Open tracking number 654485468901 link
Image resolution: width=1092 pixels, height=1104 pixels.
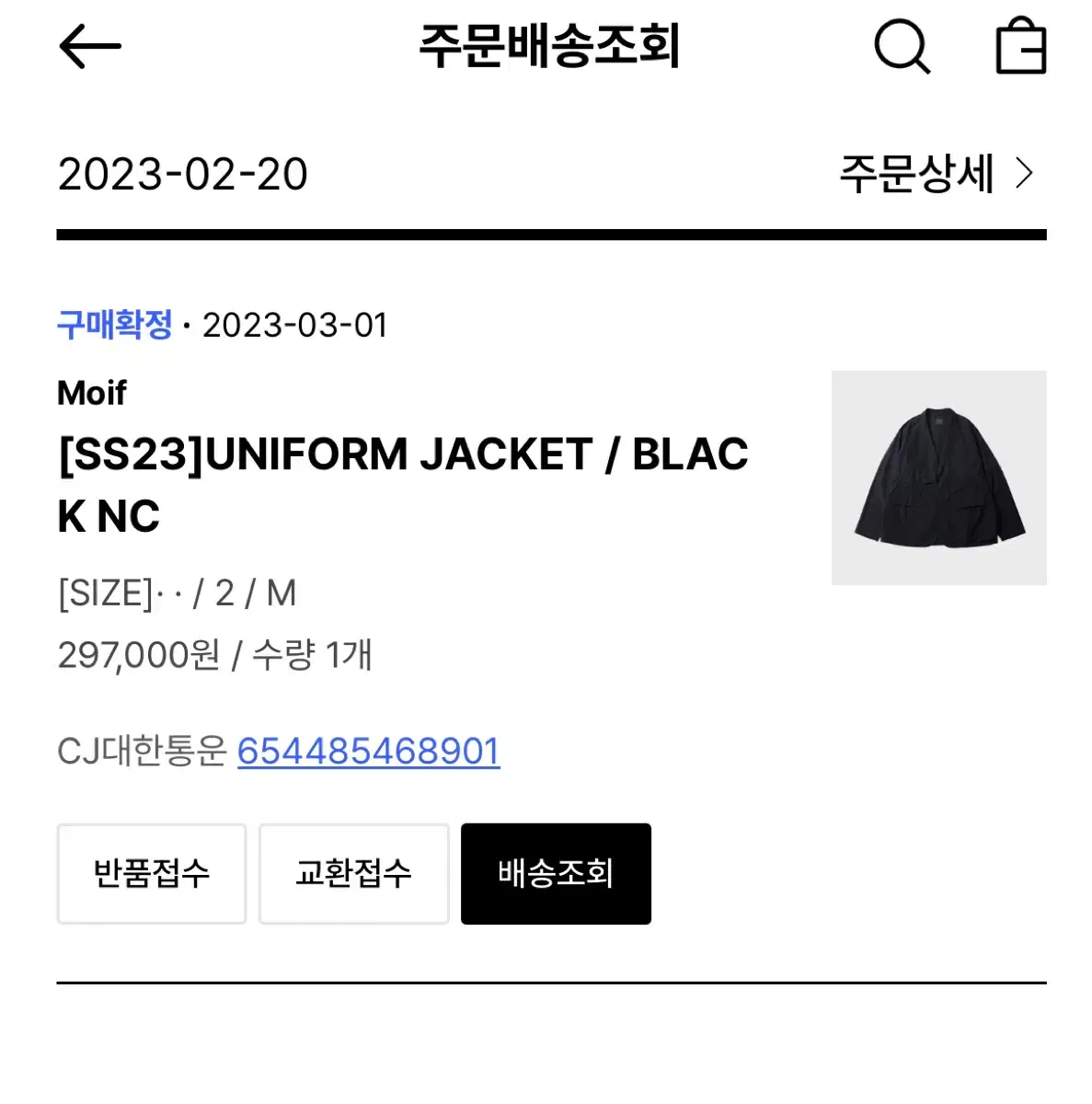point(368,751)
